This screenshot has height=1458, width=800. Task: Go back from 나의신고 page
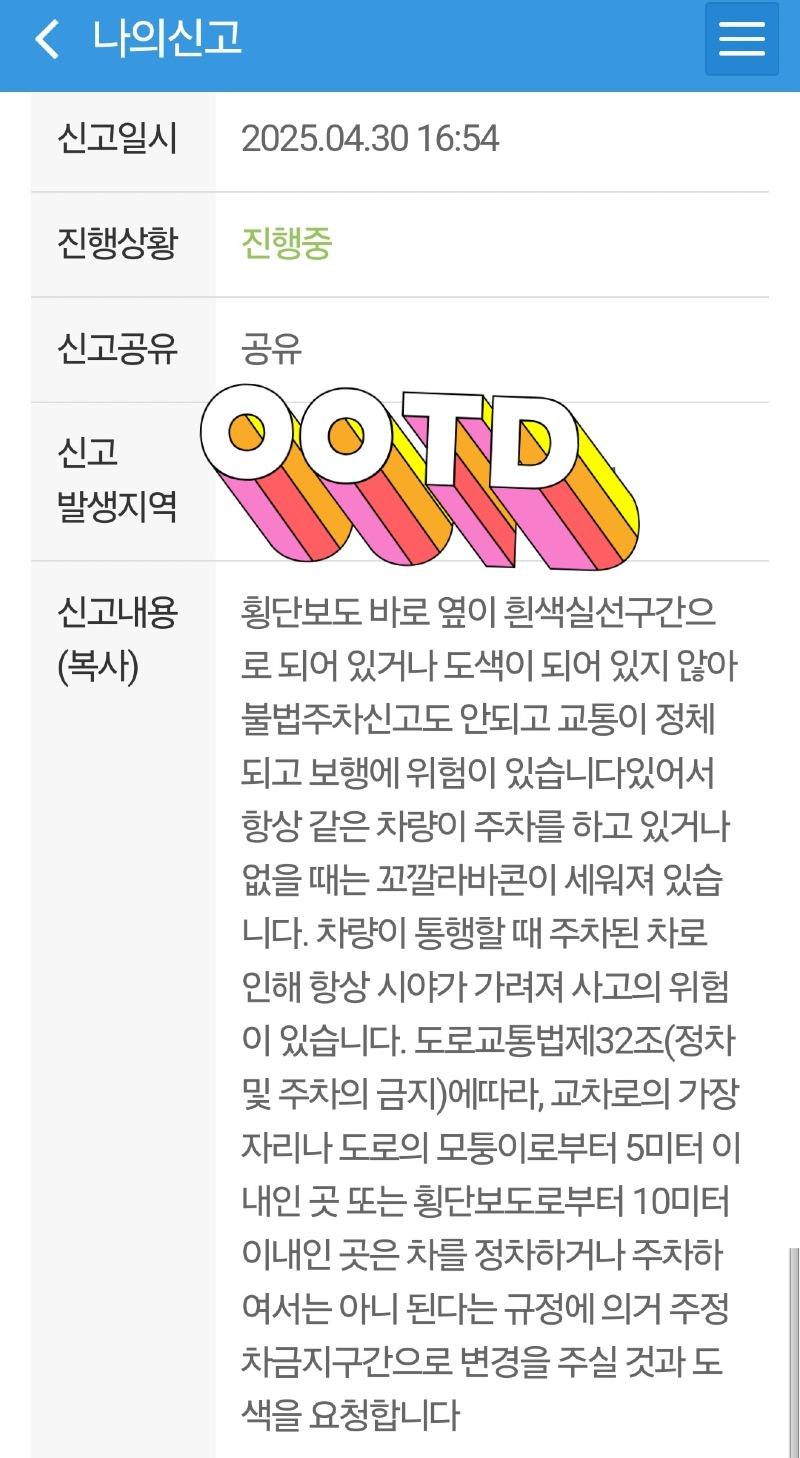coord(47,40)
